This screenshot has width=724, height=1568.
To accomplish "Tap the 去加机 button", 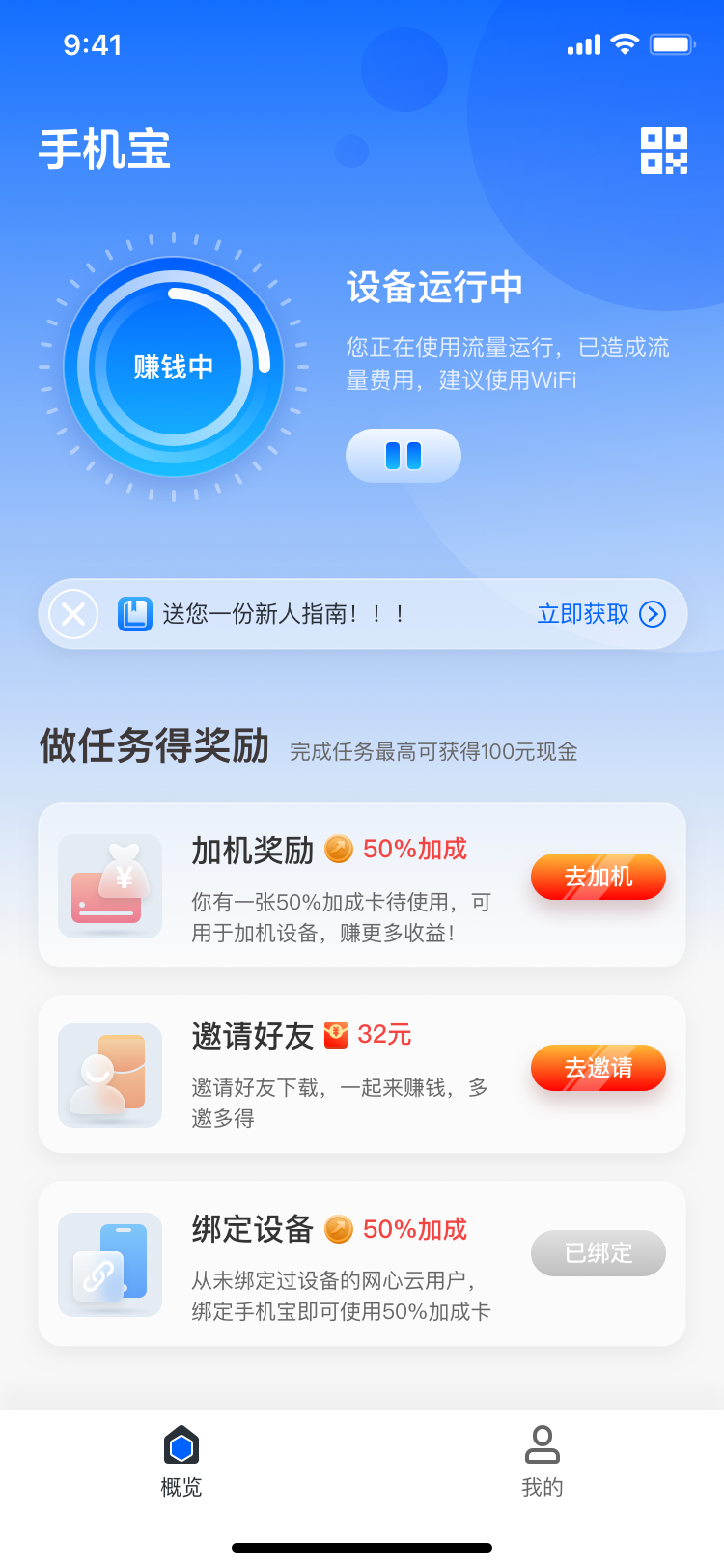I will pyautogui.click(x=598, y=877).
